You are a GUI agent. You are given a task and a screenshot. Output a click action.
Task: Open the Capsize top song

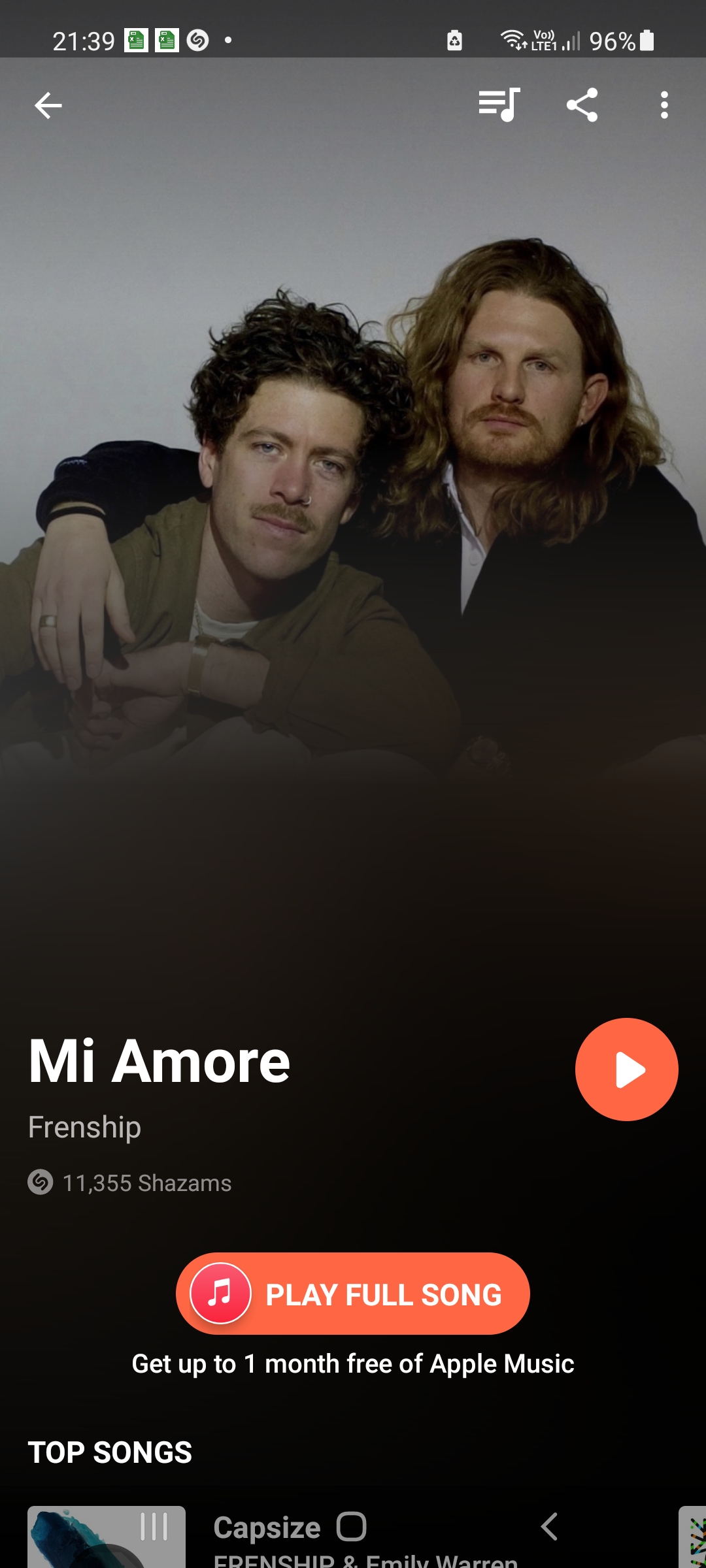tap(267, 1529)
